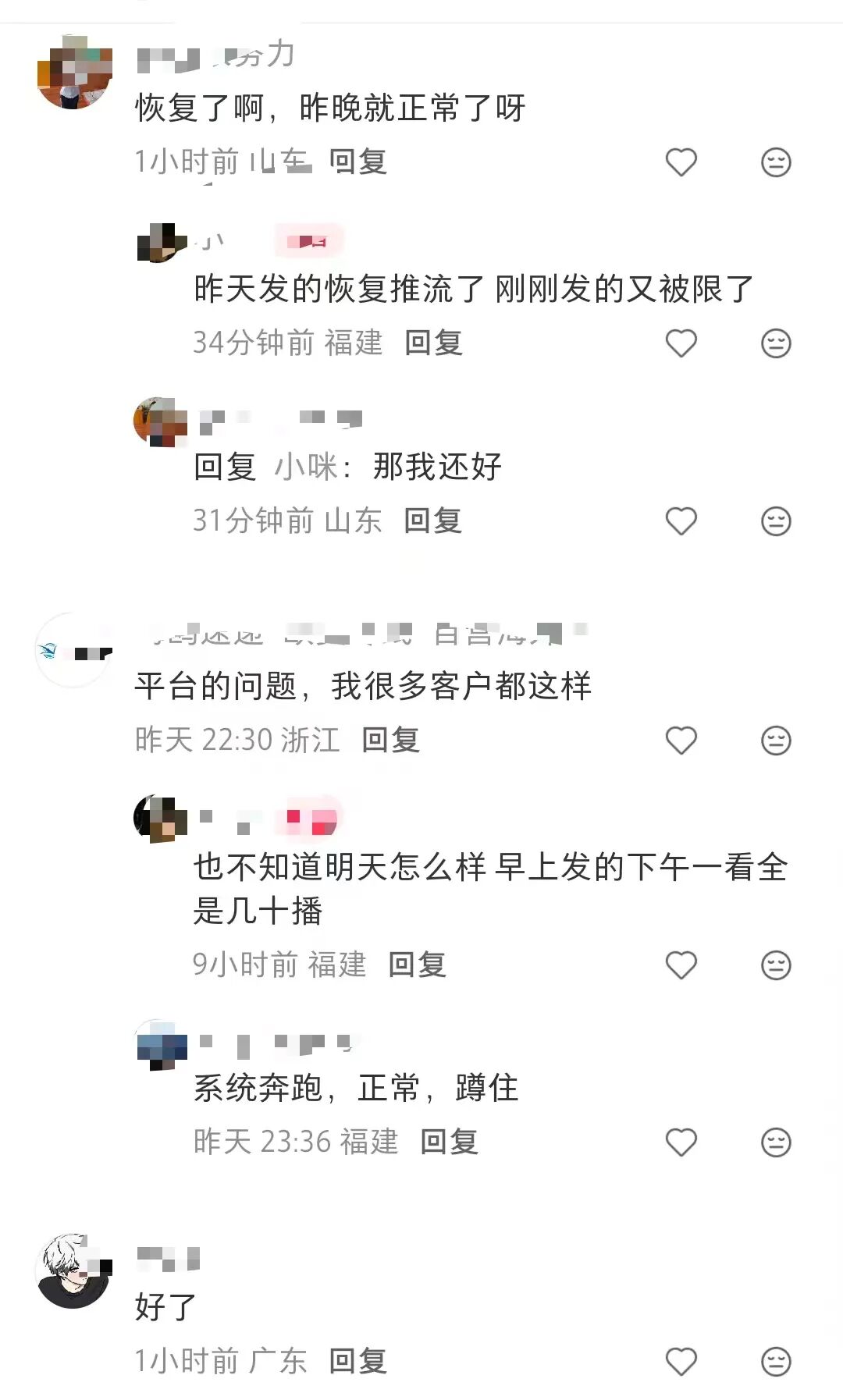Like the comment "平台的问题，我很多客户都这样"

point(681,741)
